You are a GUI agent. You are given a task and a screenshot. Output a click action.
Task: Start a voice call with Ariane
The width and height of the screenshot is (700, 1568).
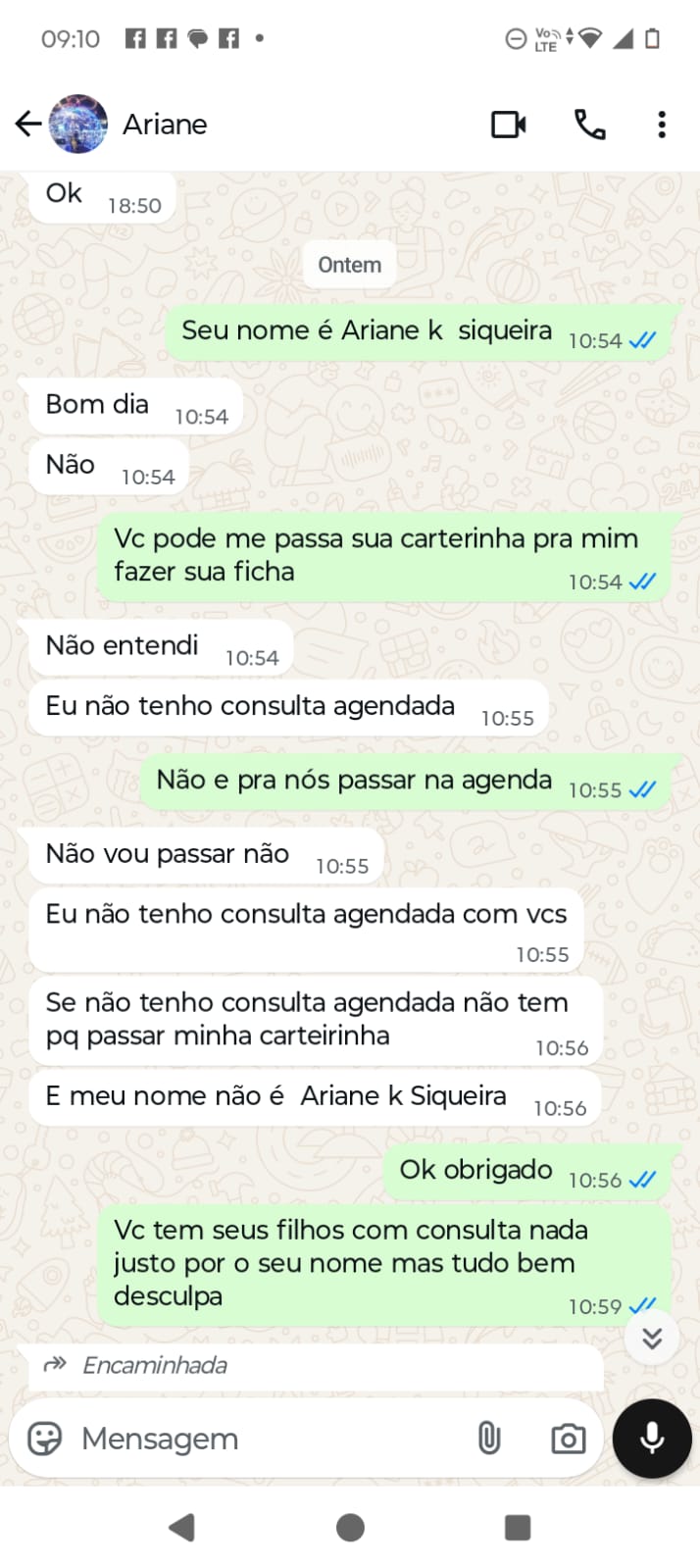point(589,125)
